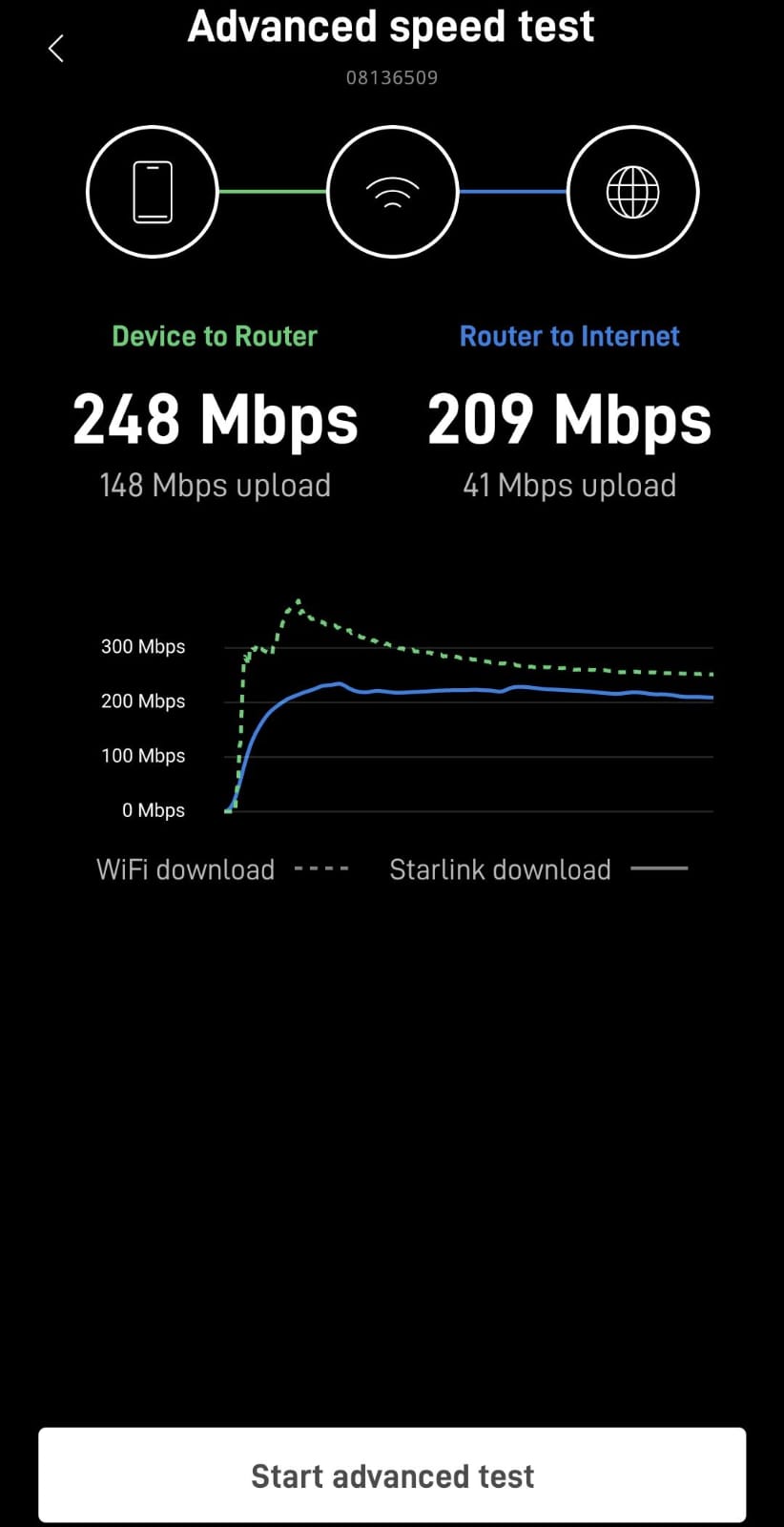Start the advanced speed test
The image size is (784, 1527).
point(392,1475)
